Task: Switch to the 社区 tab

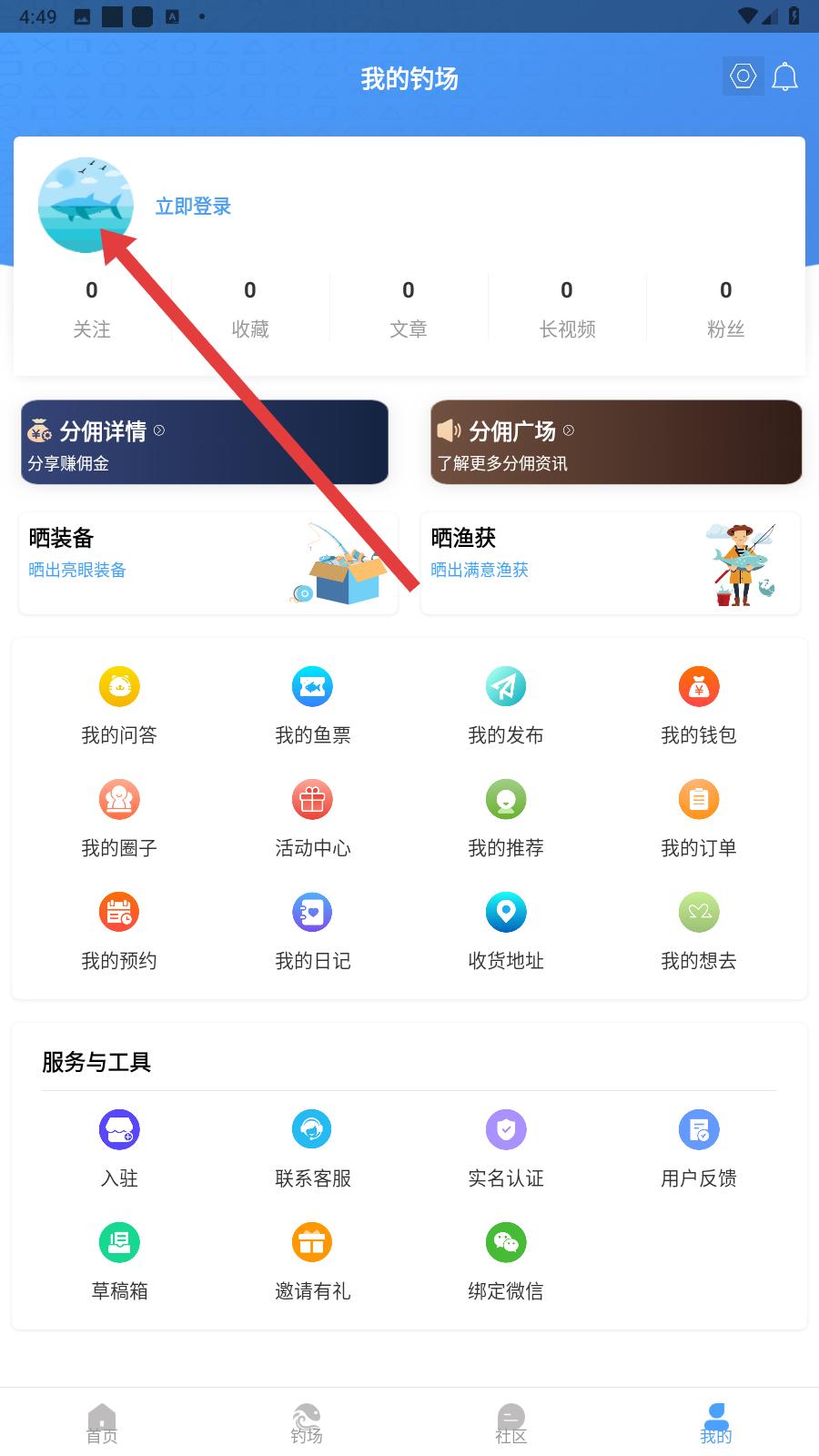Action: 511,1423
